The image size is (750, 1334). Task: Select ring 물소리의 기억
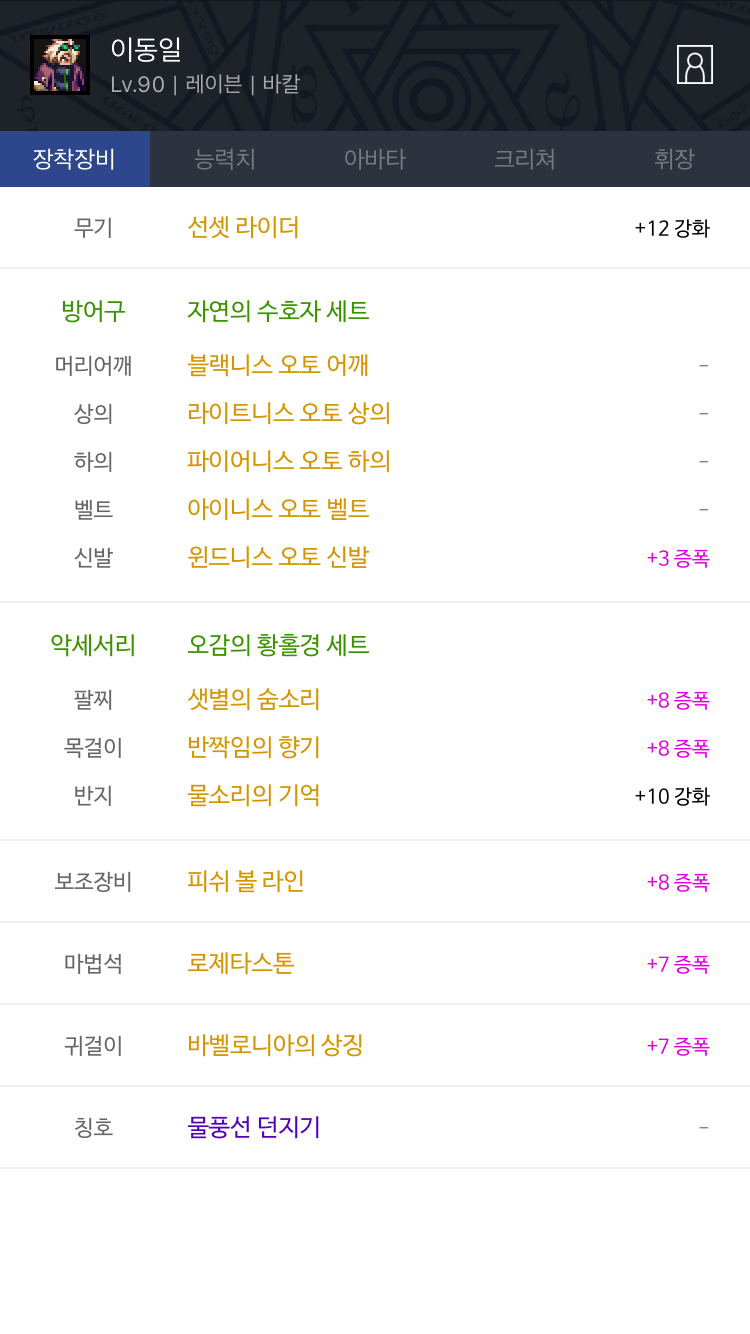(x=253, y=795)
